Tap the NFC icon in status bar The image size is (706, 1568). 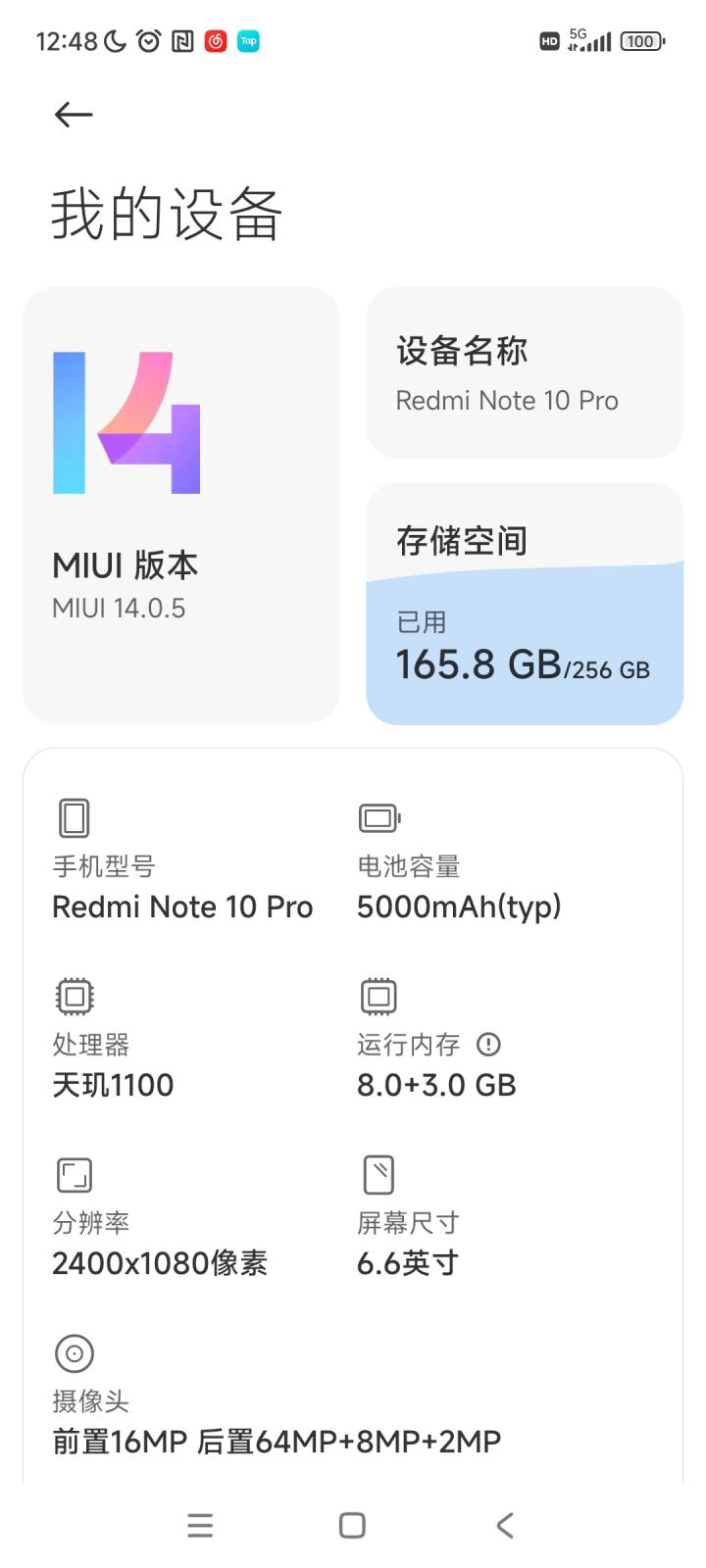click(182, 40)
